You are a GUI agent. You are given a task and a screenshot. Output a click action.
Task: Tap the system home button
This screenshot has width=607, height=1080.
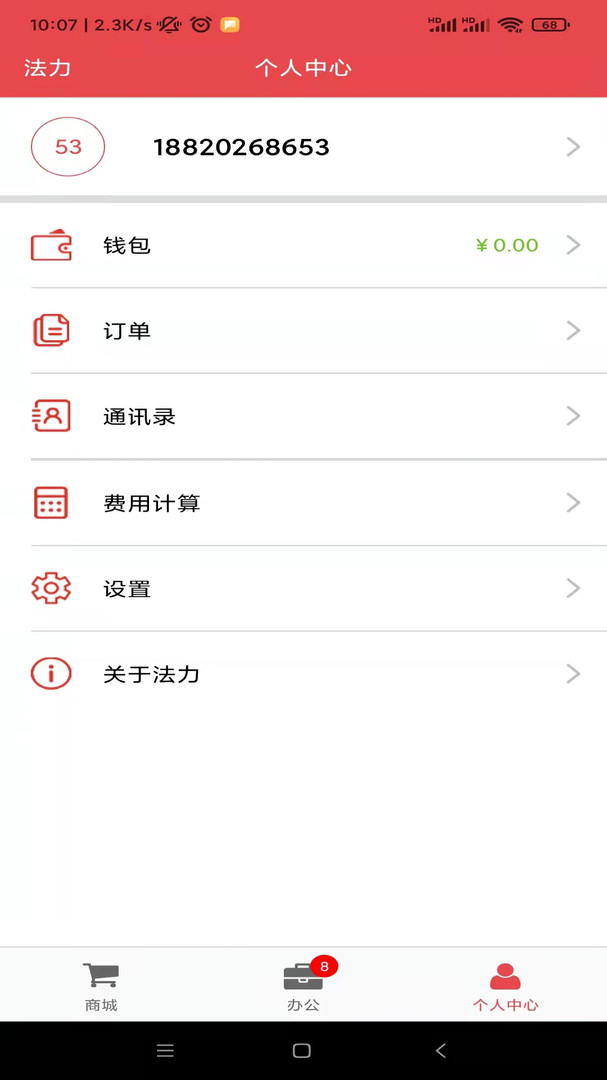(x=302, y=1051)
